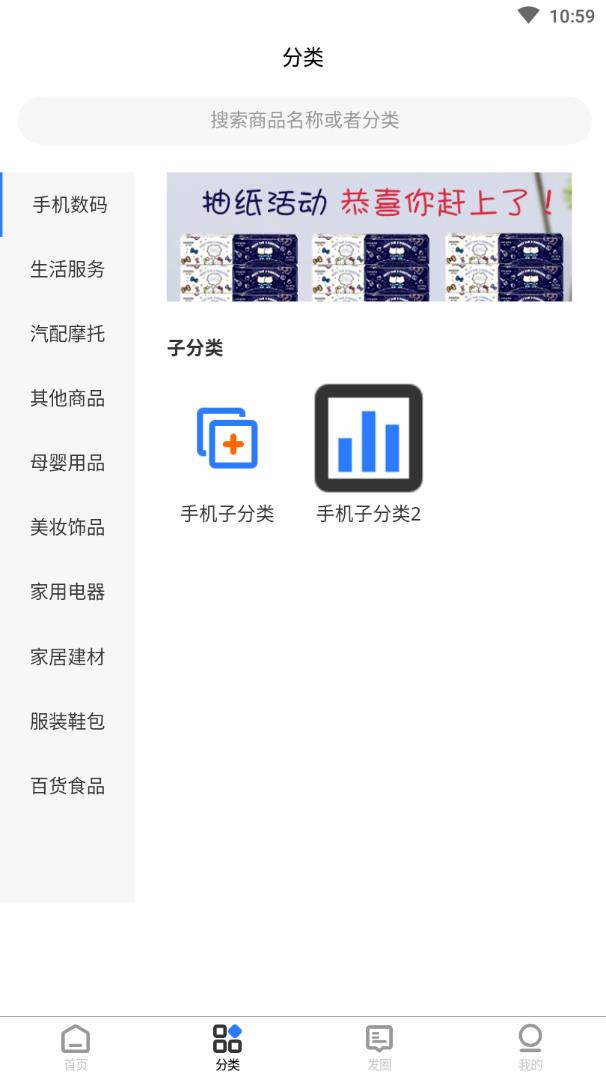This screenshot has width=606, height=1080.
Task: Tap the 分类 tab in bottom navigation
Action: 227,1047
